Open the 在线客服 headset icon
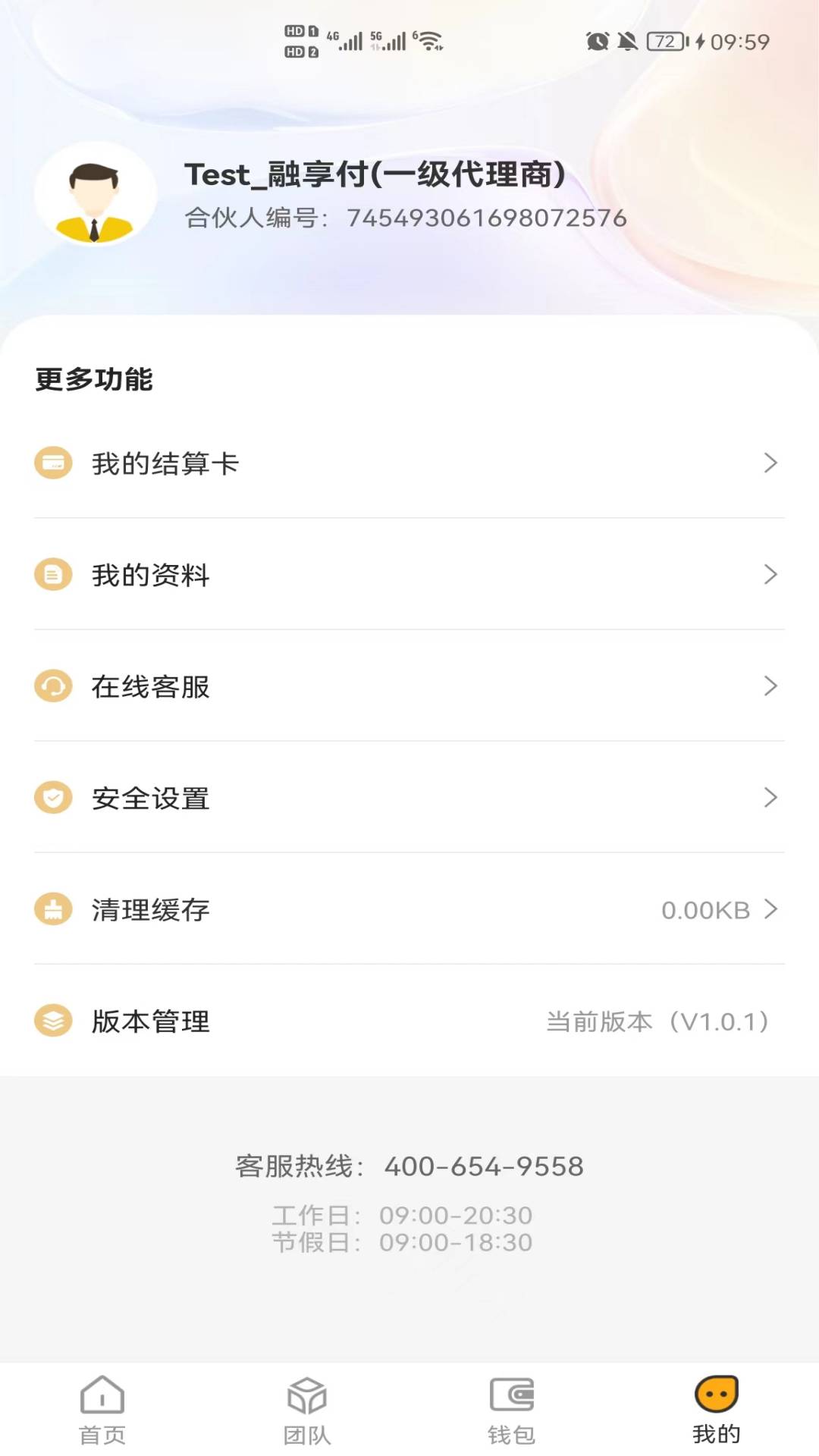 52,687
